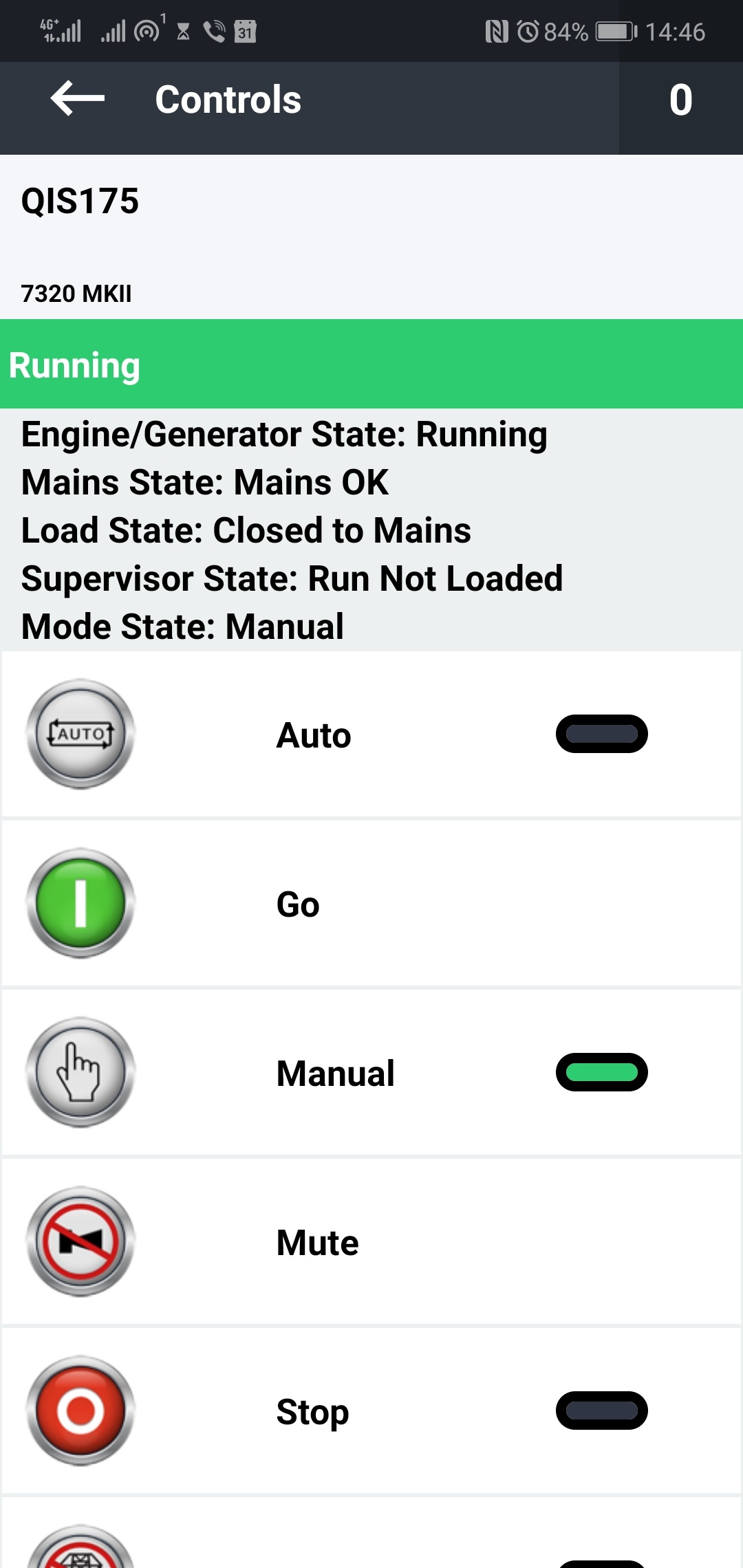Open the counter showing 0 in the app bar

pyautogui.click(x=680, y=100)
